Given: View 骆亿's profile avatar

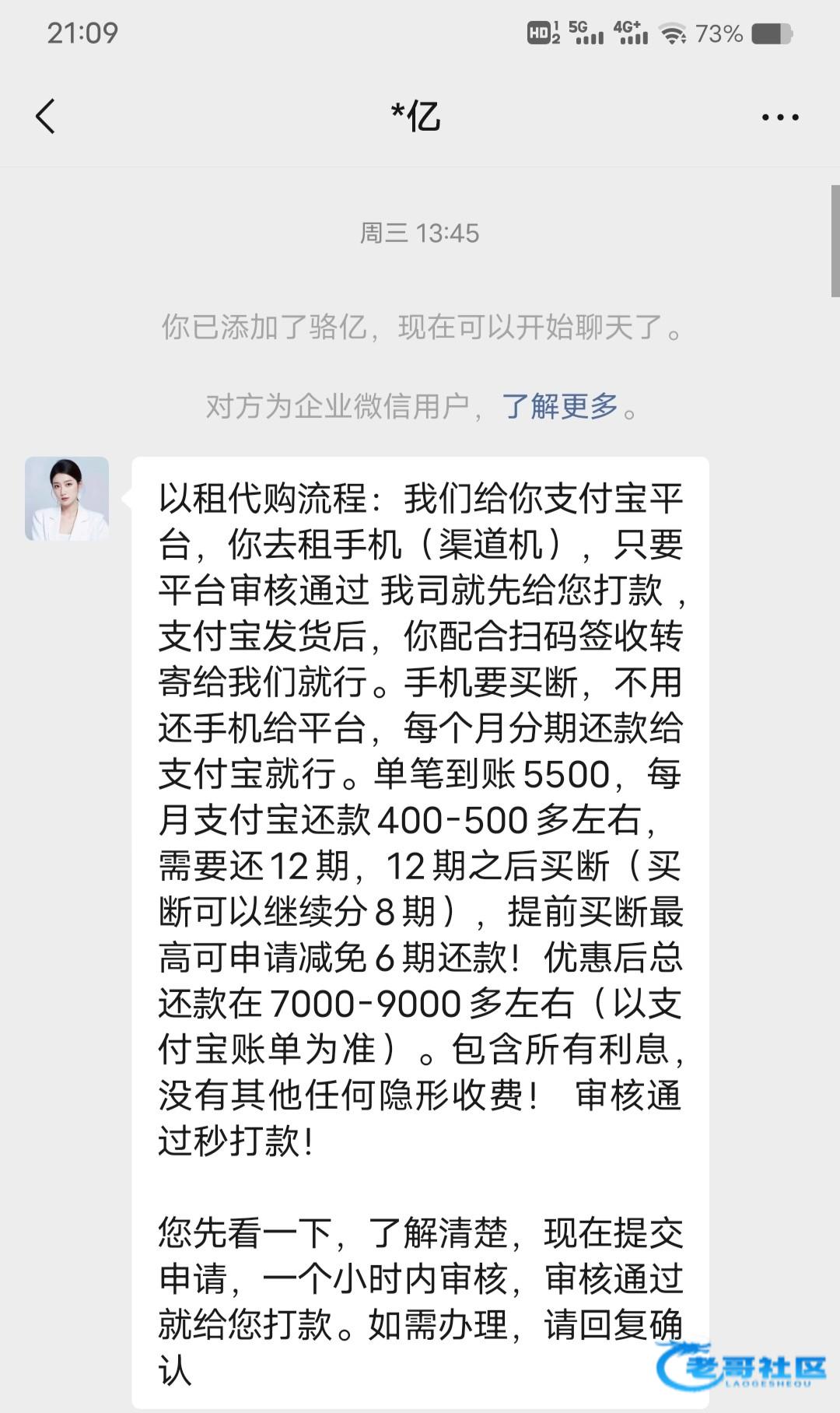Looking at the screenshot, I should 67,499.
